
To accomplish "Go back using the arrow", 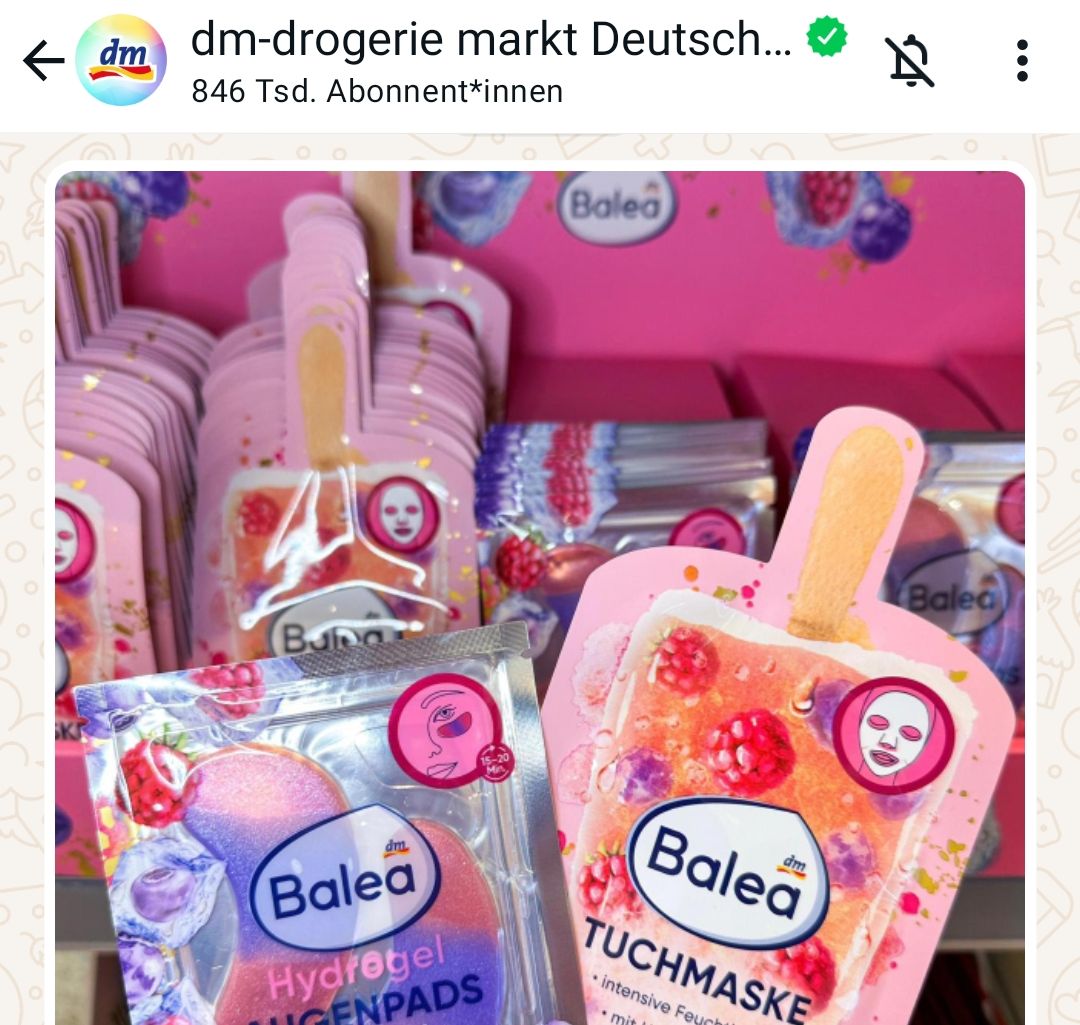I will point(43,62).
